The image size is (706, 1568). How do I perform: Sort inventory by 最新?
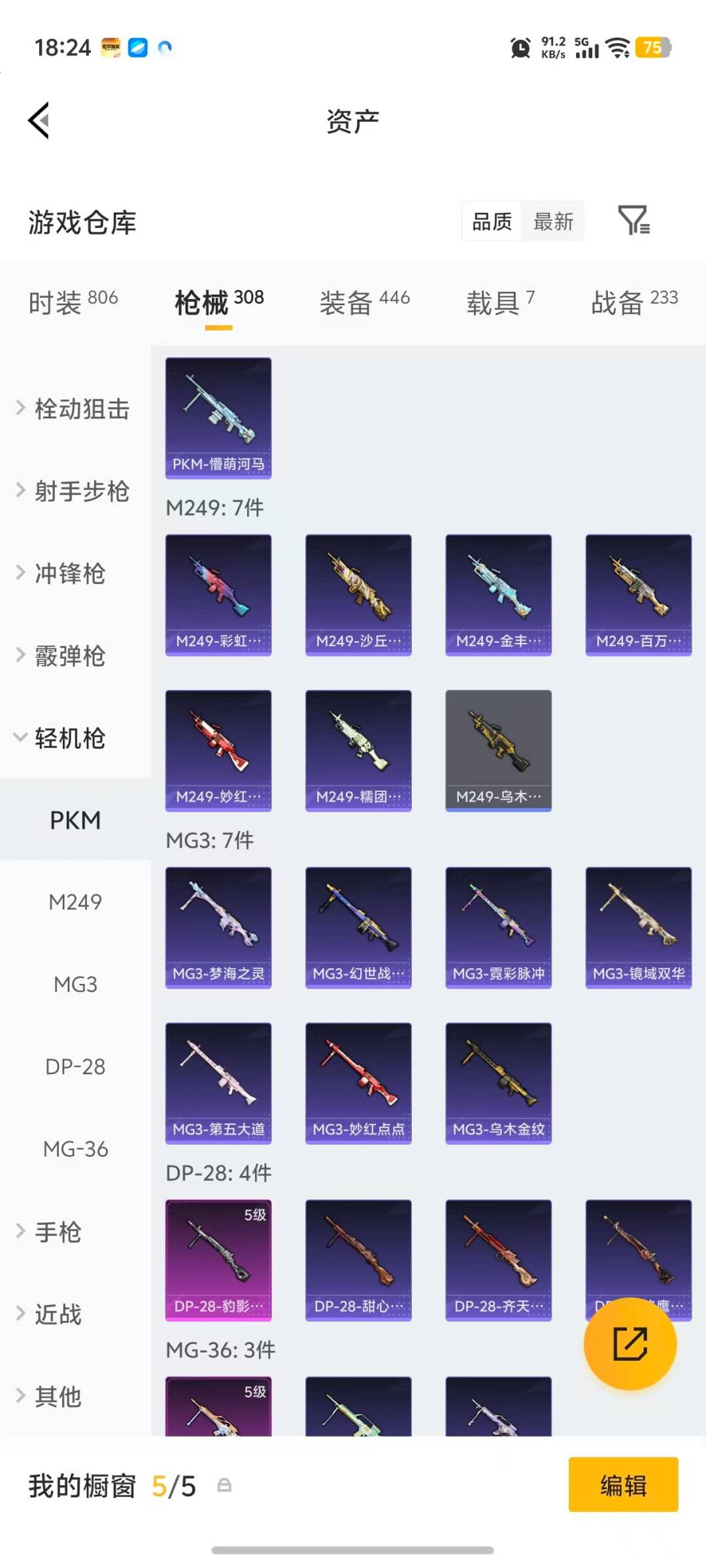click(x=553, y=221)
